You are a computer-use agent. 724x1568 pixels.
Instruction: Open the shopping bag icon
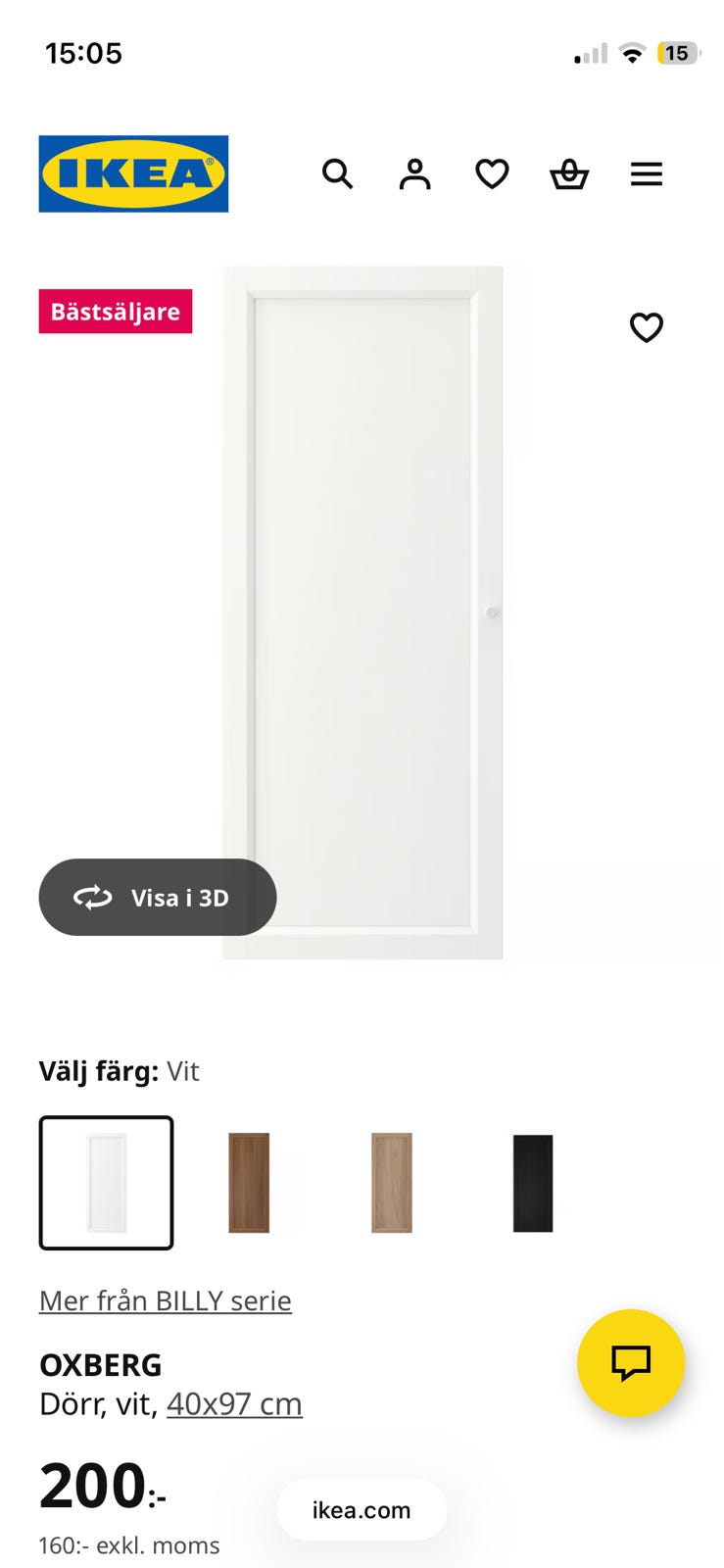coord(568,173)
